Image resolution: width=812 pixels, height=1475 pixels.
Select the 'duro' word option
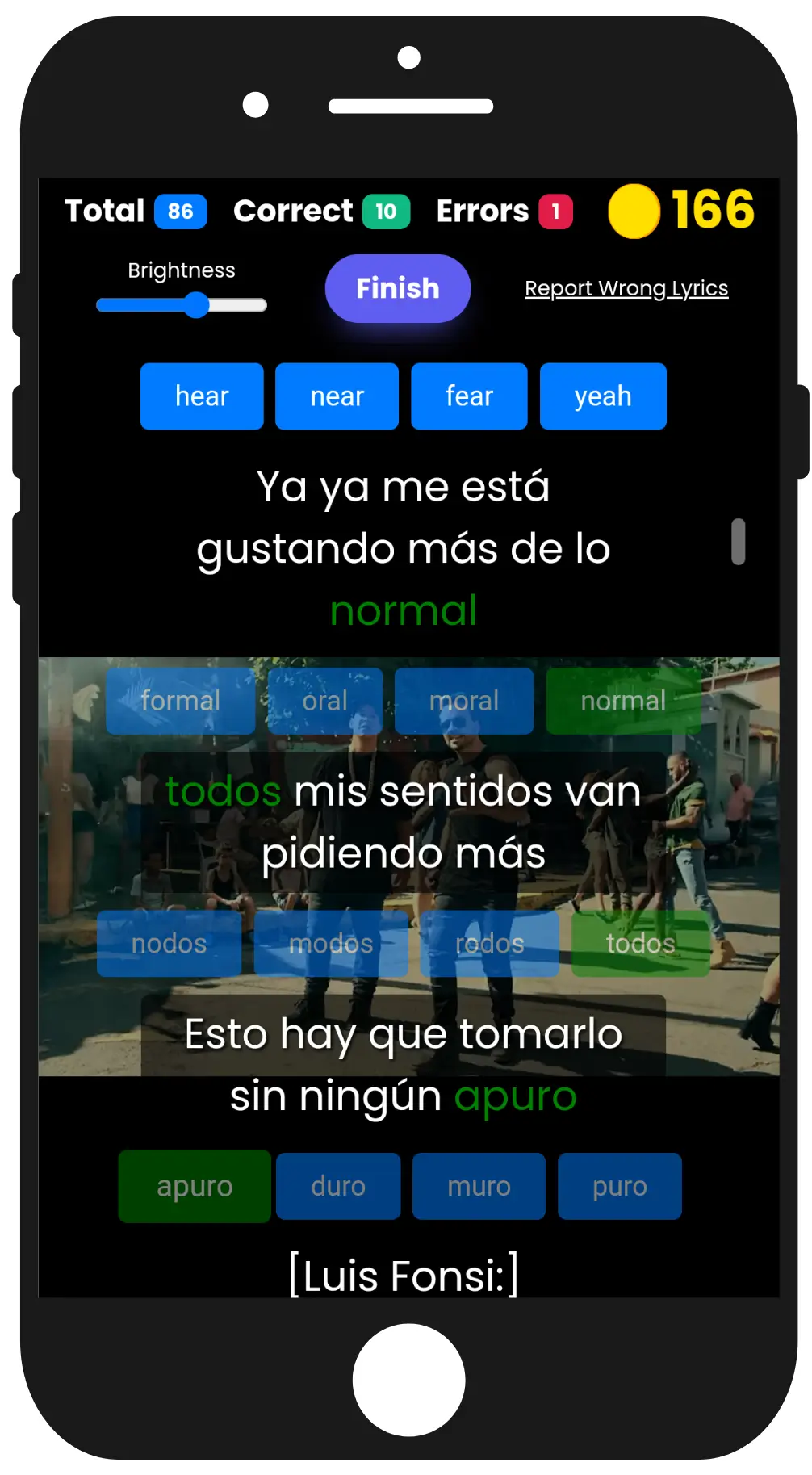[x=338, y=1186]
